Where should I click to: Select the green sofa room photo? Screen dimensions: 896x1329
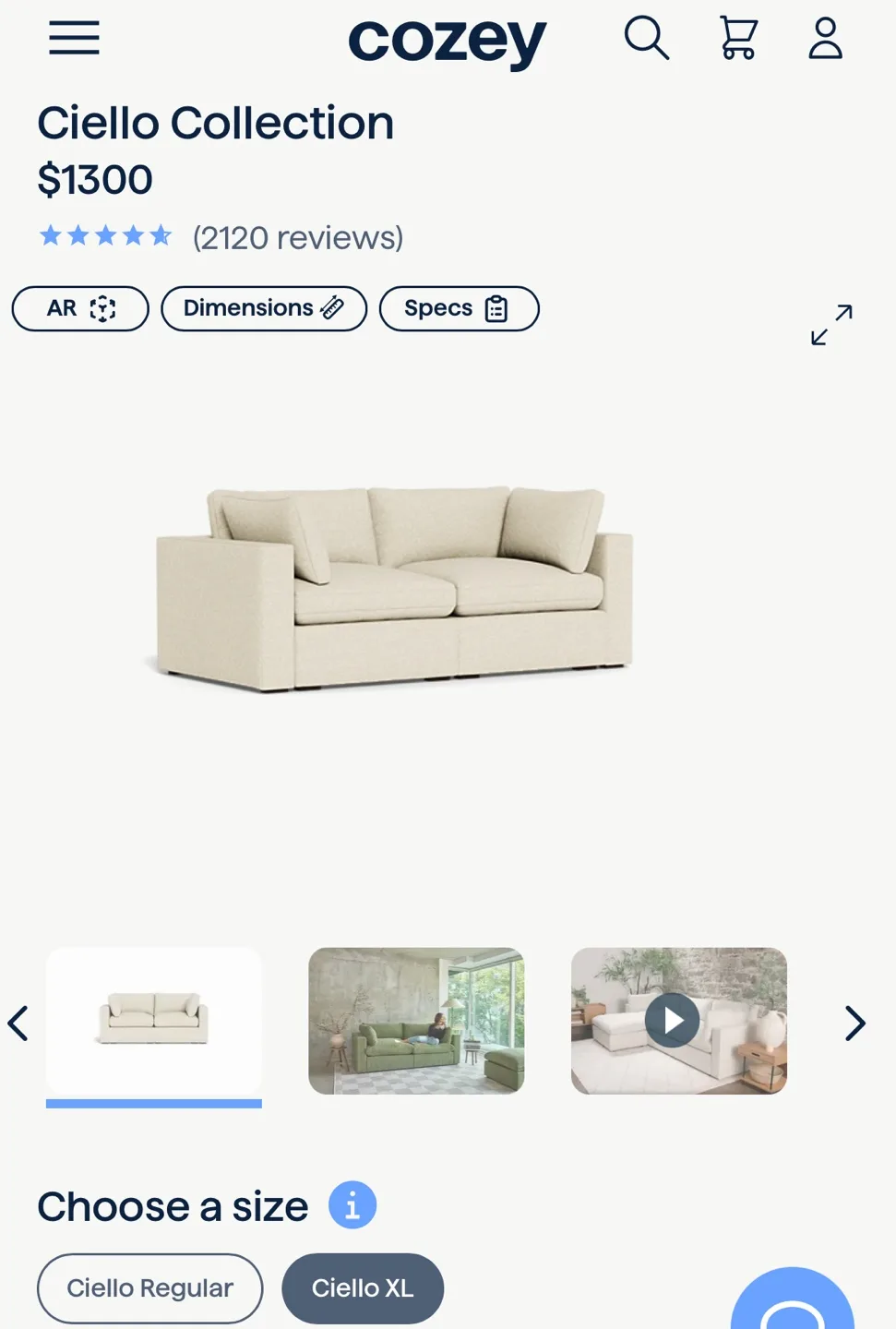[x=416, y=1020]
